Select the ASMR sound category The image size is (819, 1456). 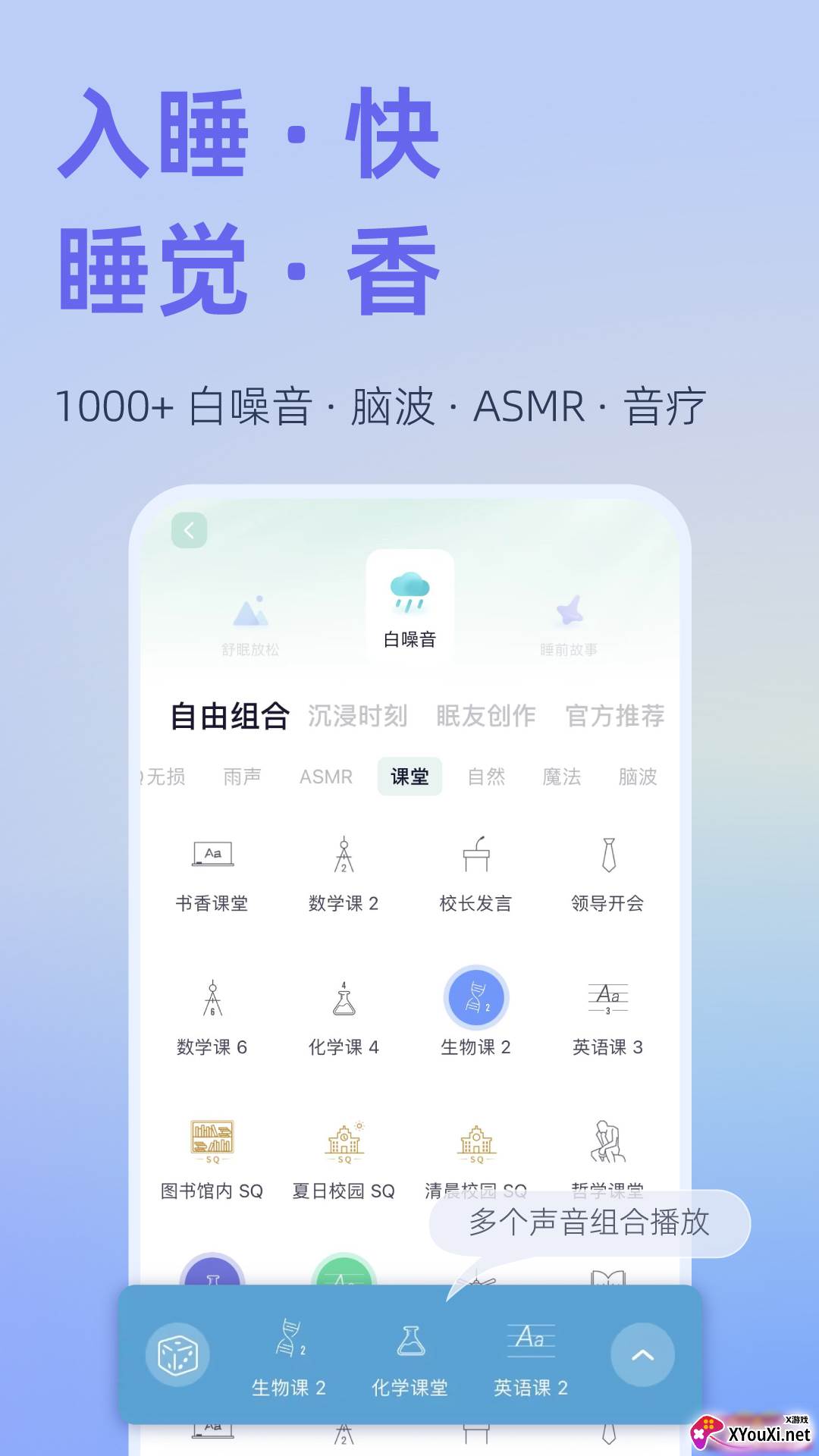coord(326,777)
